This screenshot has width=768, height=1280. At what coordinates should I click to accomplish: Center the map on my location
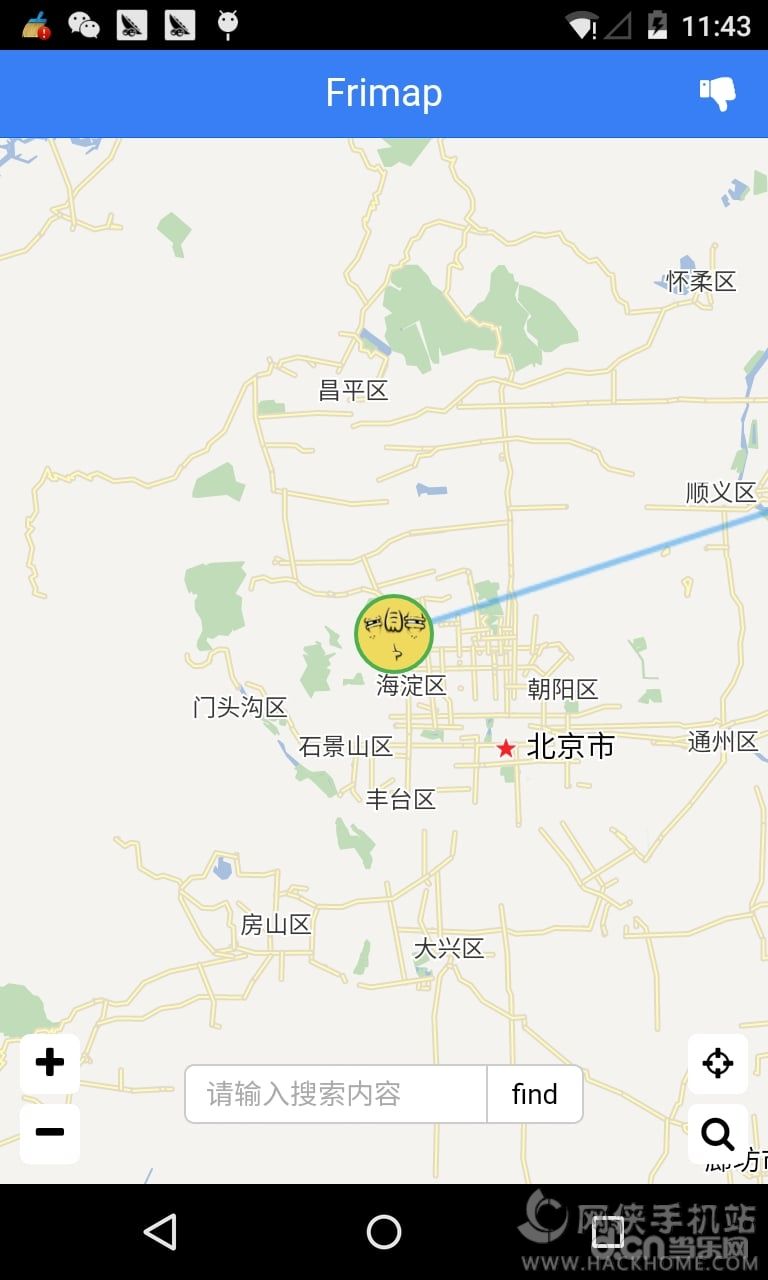click(x=718, y=1063)
